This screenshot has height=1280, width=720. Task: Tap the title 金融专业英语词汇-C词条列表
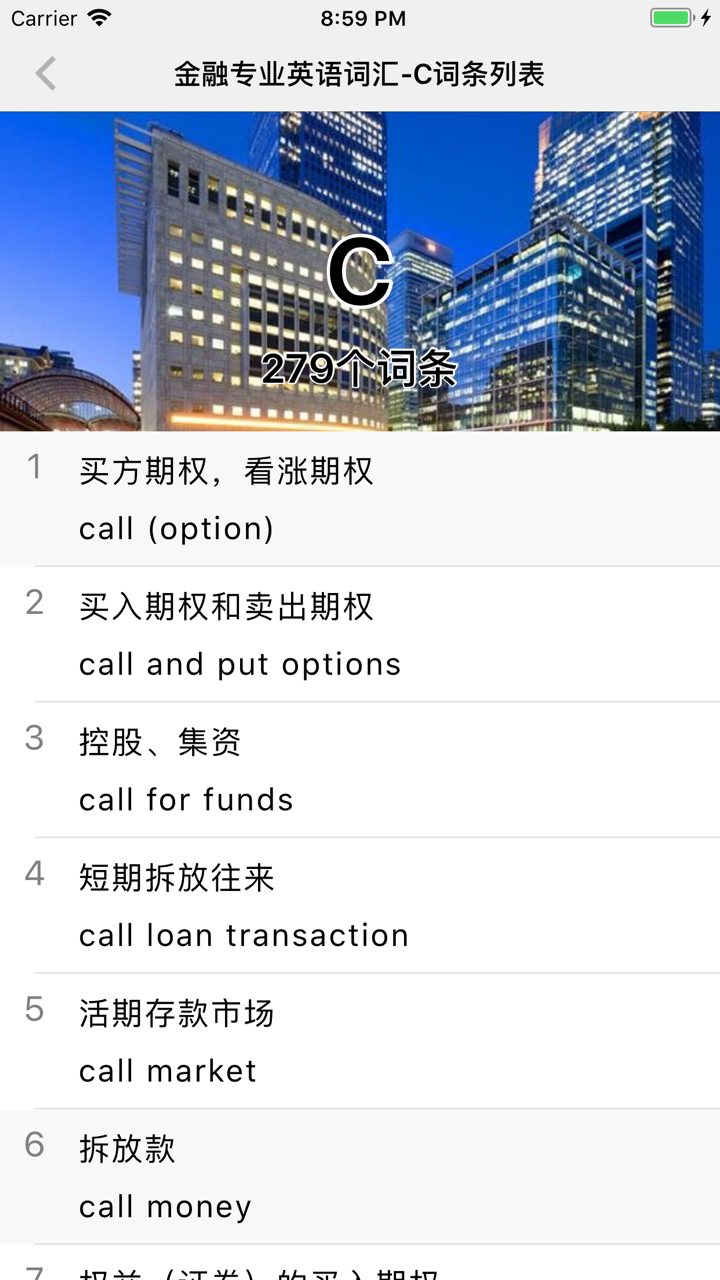[x=360, y=74]
